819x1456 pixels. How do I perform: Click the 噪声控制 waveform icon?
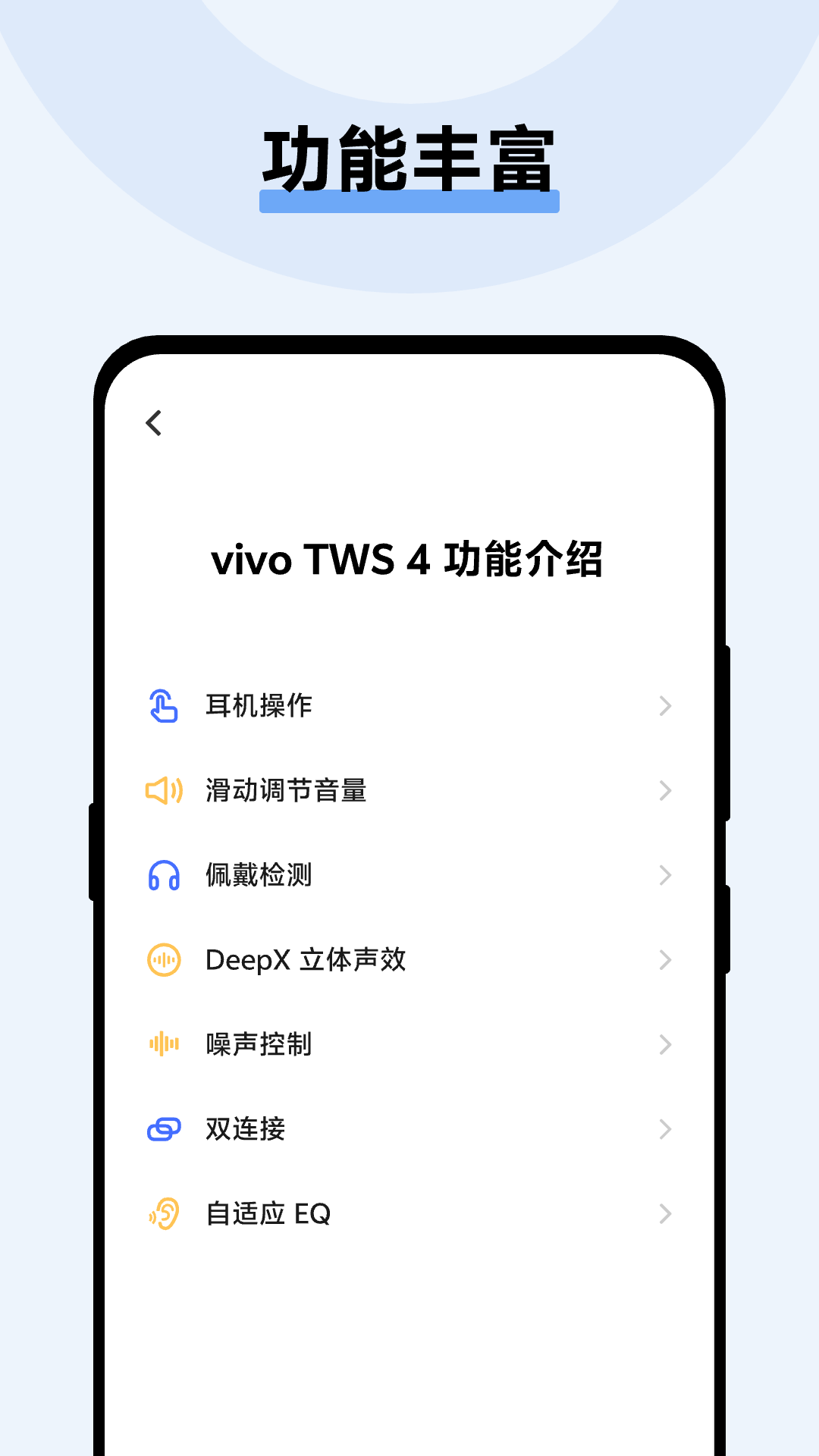[x=162, y=1044]
